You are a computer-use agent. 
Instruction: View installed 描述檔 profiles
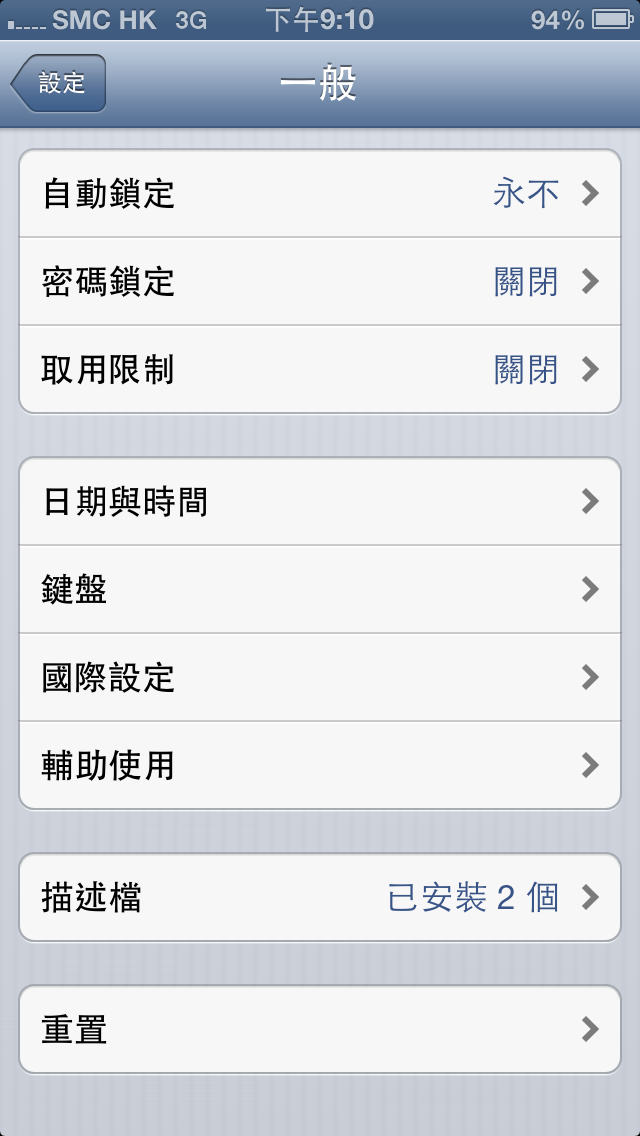(320, 897)
